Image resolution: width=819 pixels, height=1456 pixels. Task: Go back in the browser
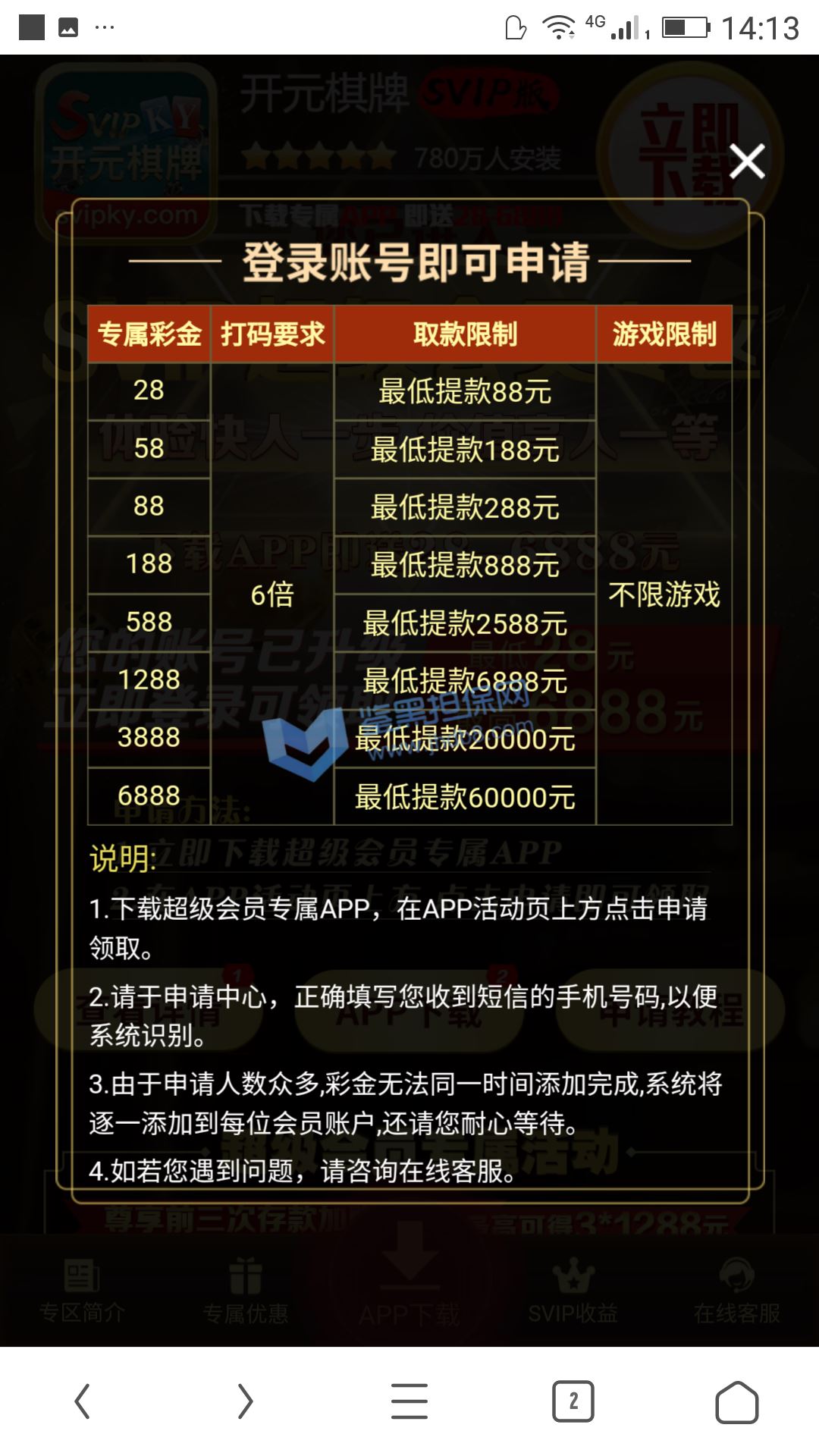(83, 1401)
